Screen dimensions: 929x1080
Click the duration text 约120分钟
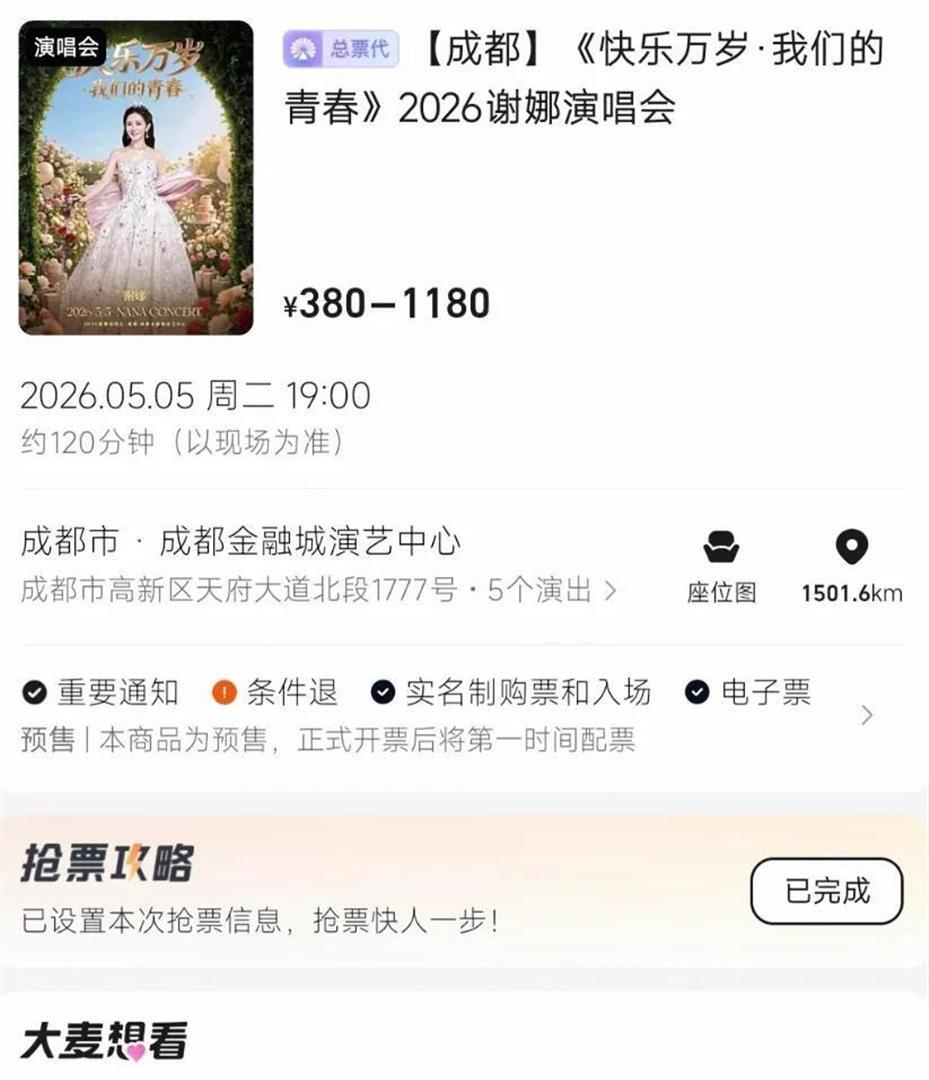point(180,439)
